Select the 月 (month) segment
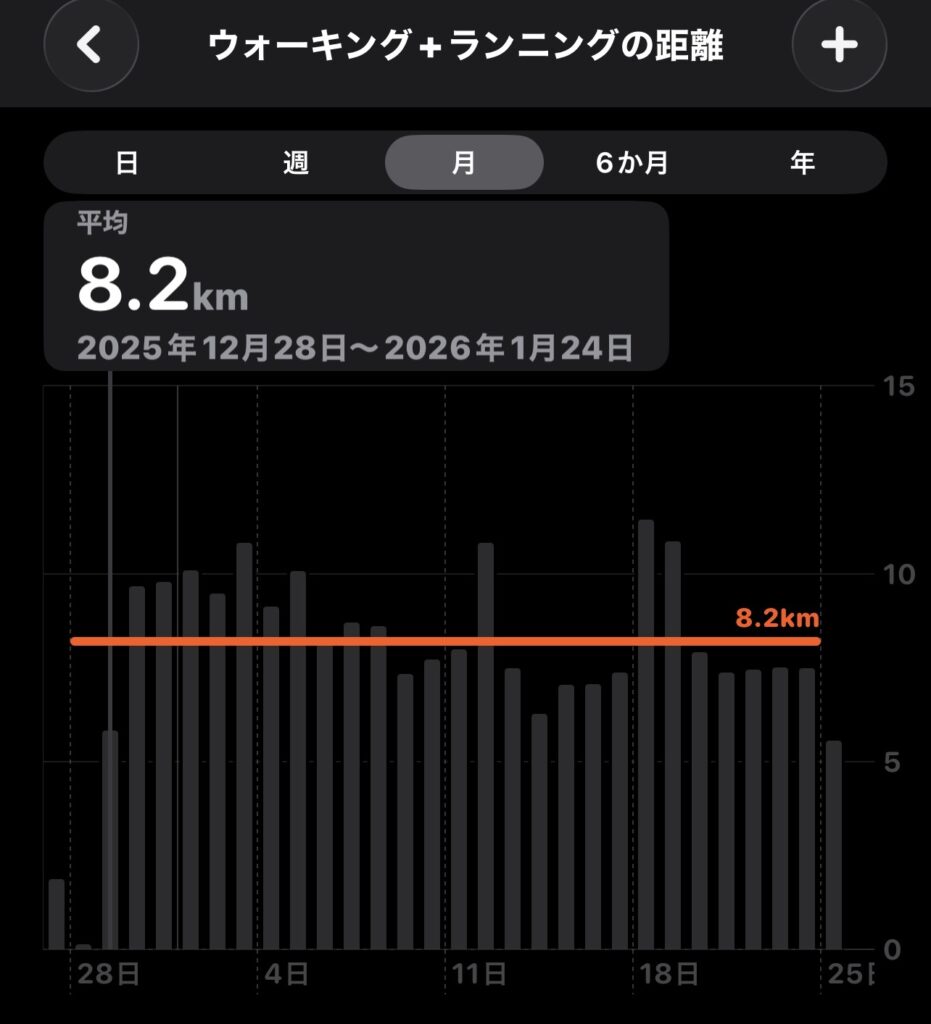Image resolution: width=931 pixels, height=1024 pixels. pyautogui.click(x=464, y=163)
